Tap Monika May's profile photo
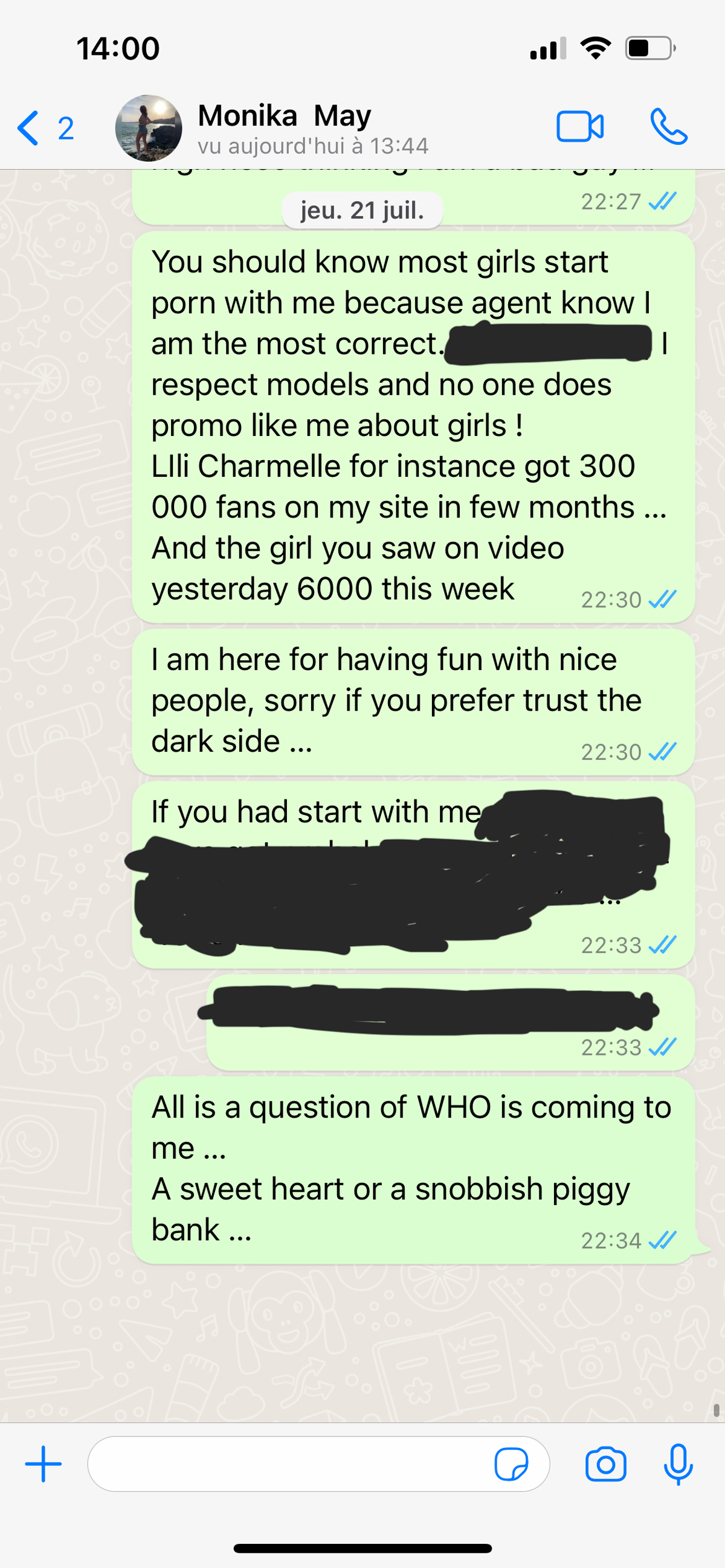 [x=149, y=128]
